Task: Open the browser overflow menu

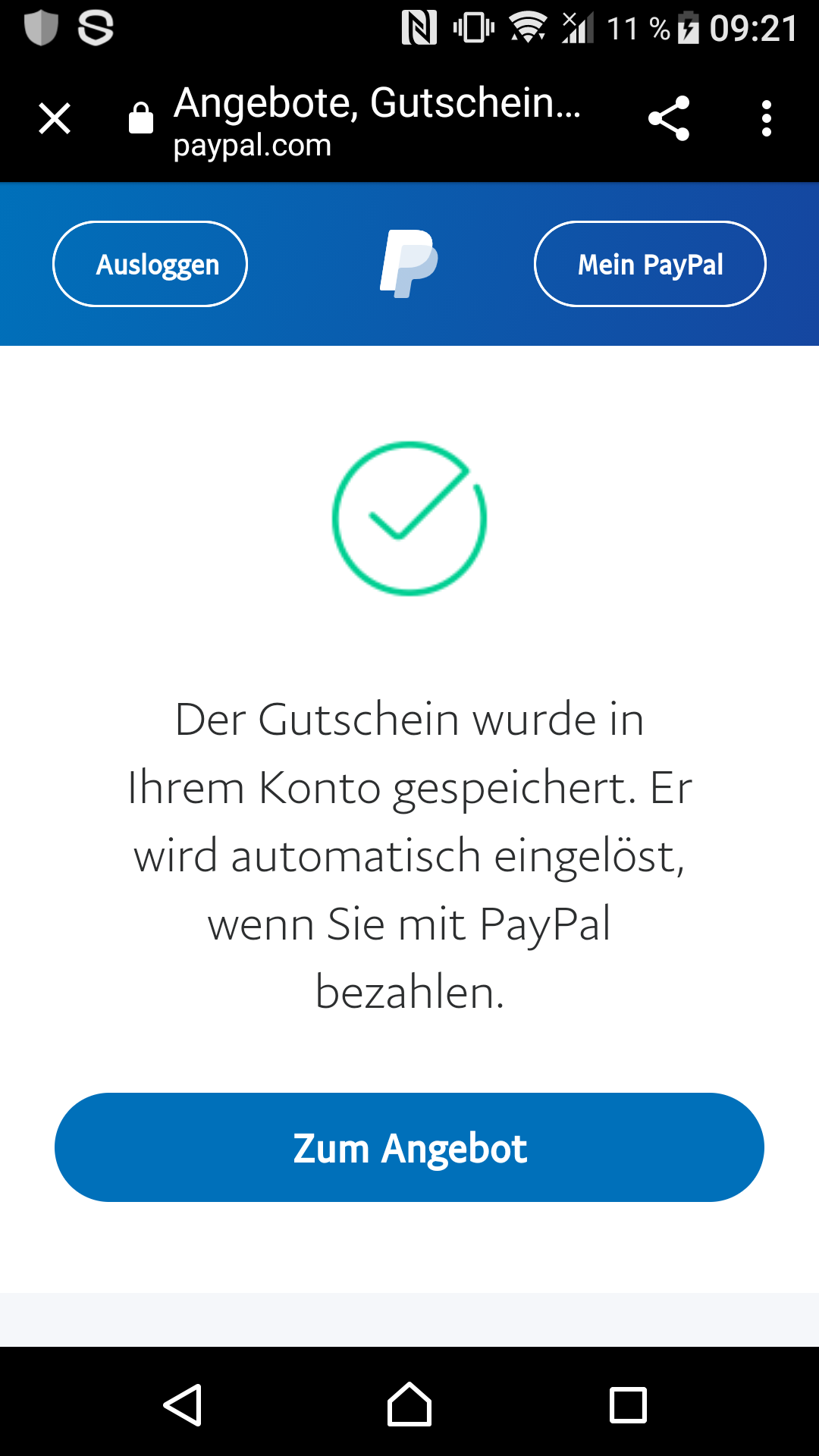Action: (767, 118)
